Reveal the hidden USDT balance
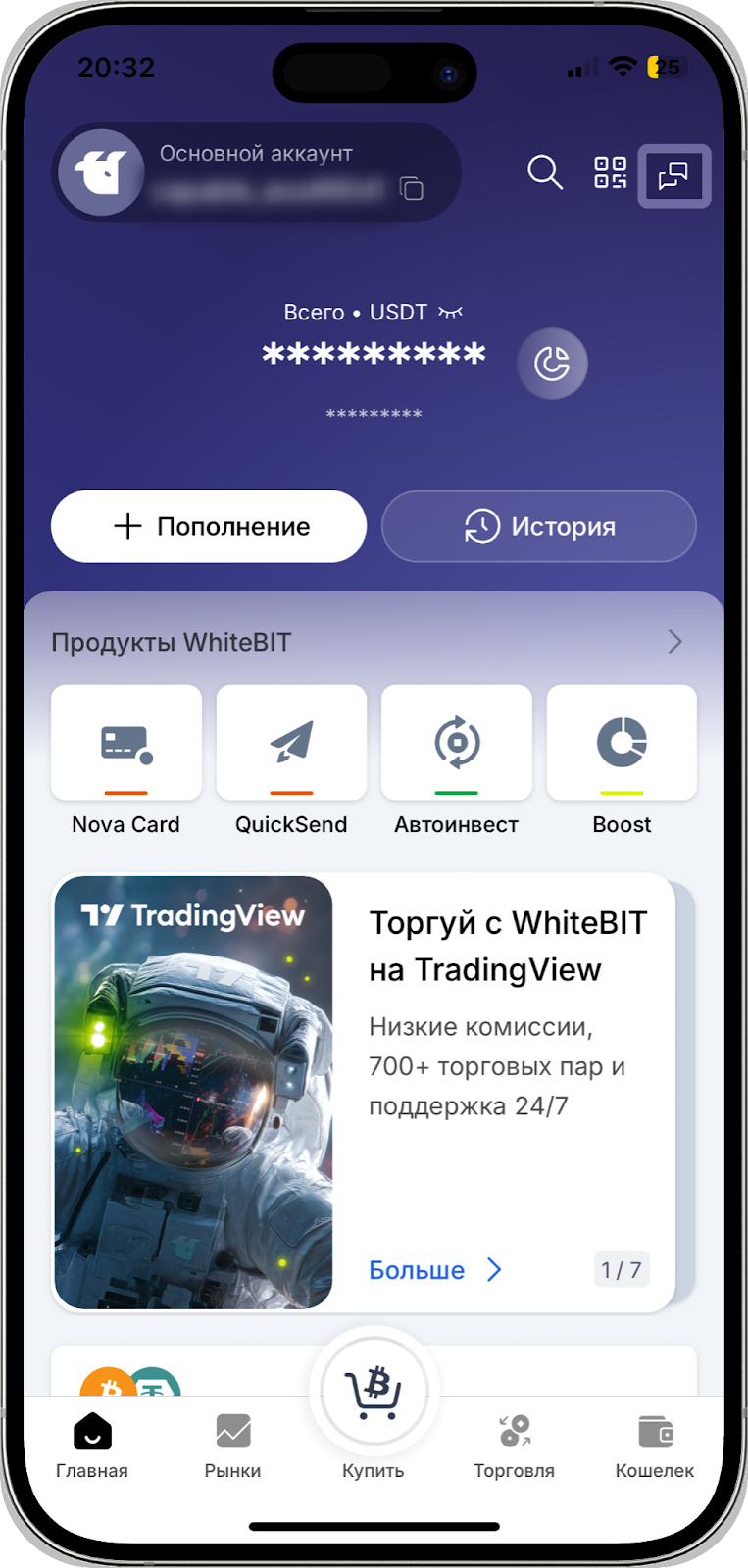 click(451, 313)
